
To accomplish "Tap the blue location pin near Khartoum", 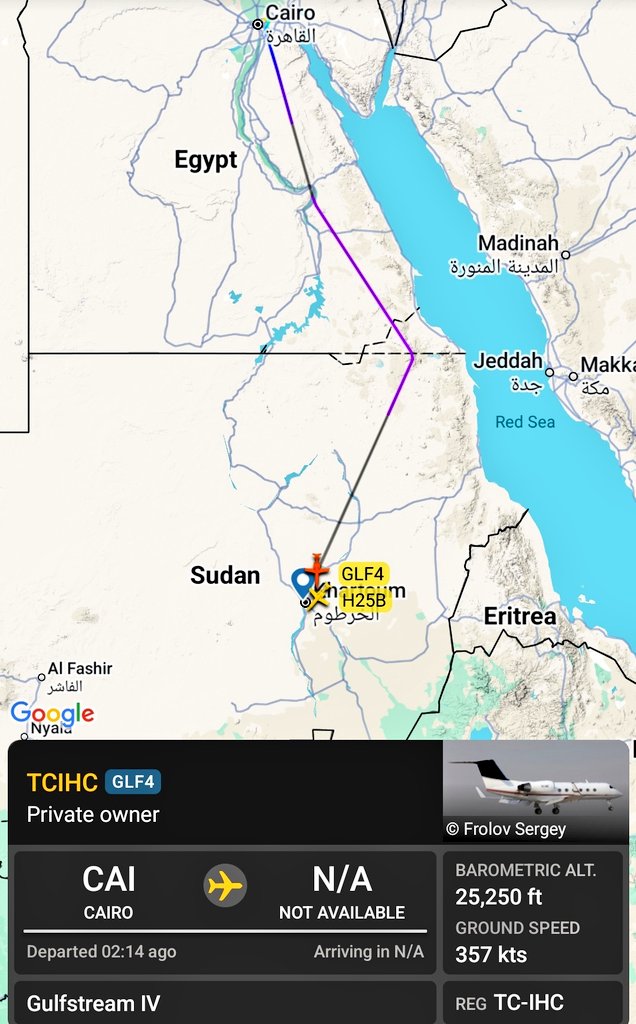I will point(302,582).
